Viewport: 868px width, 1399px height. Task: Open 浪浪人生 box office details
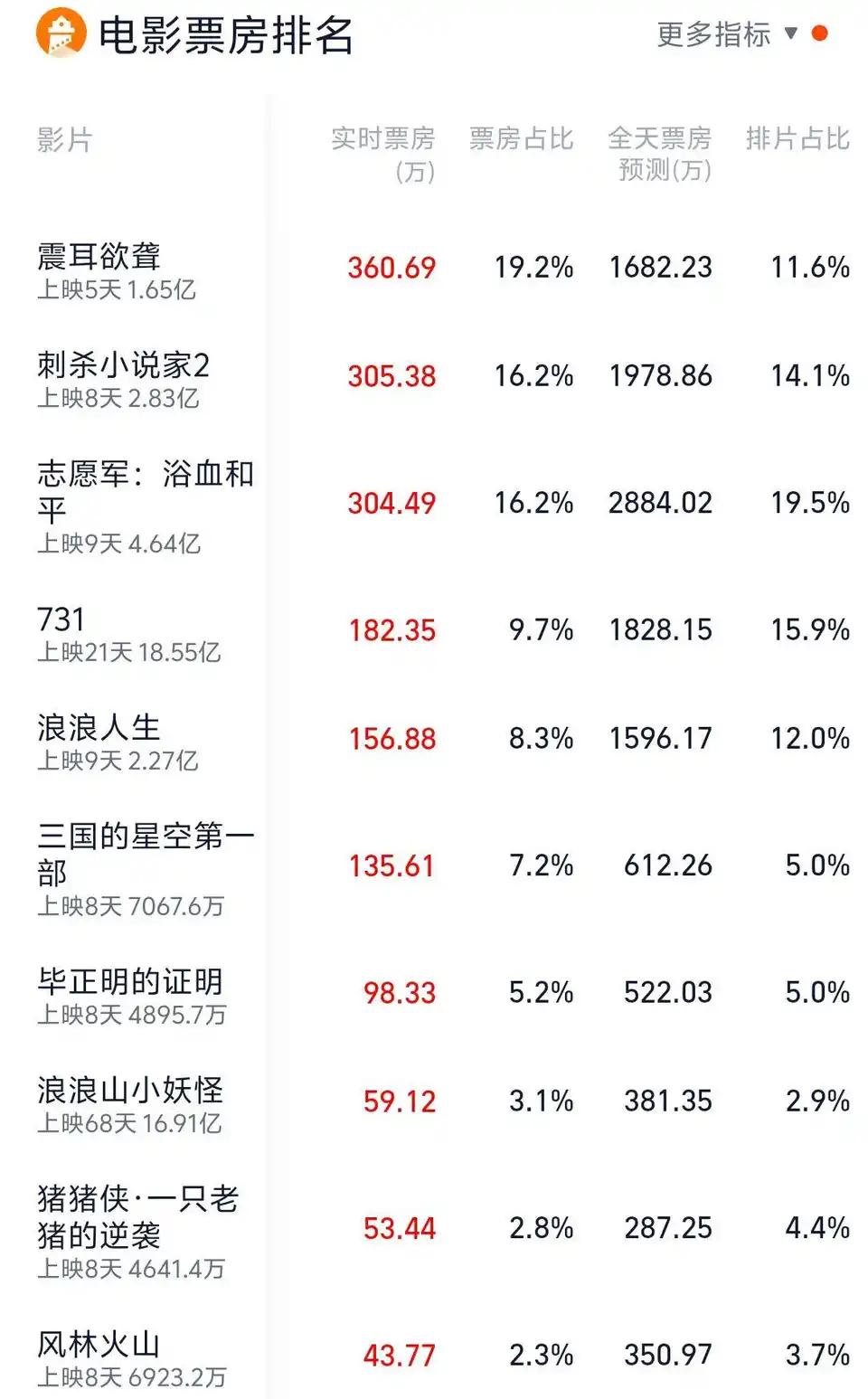[99, 728]
